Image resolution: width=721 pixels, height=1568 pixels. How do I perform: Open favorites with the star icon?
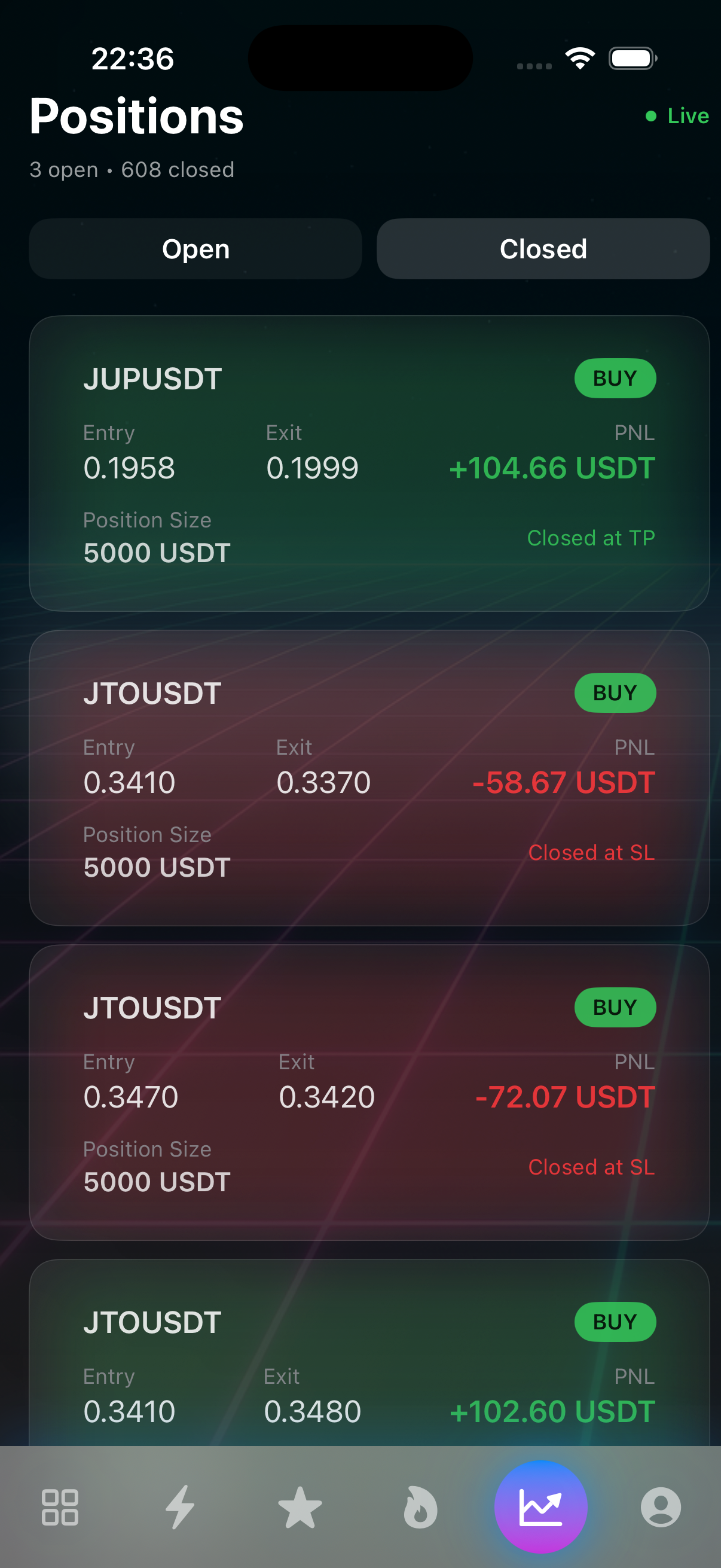300,1508
